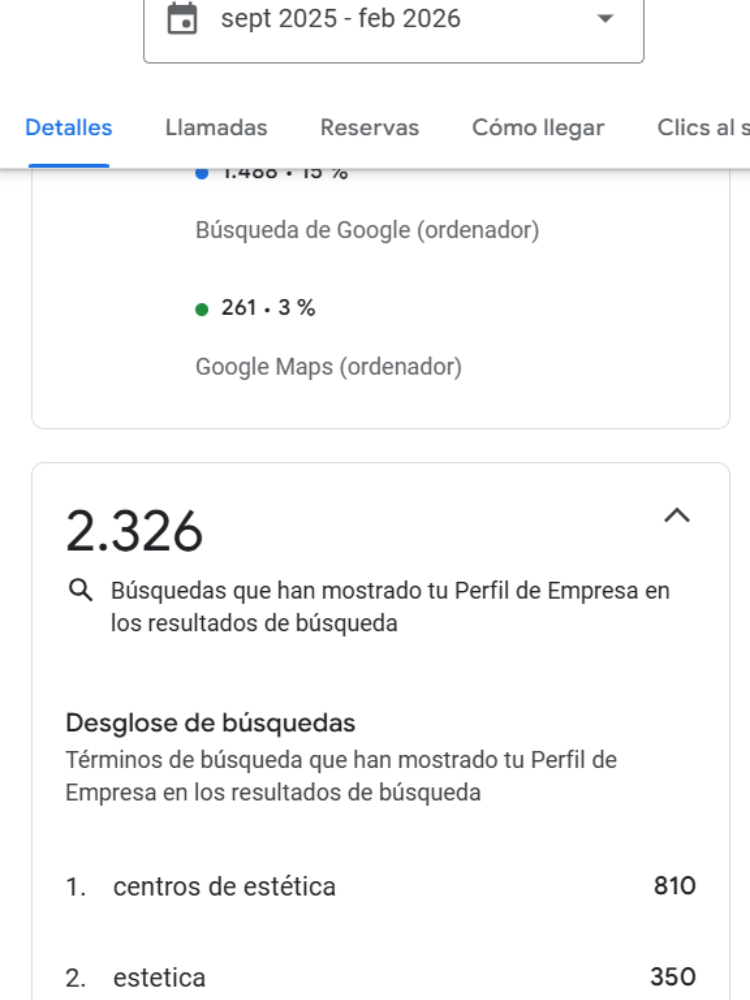Collapse the 2.326 búsquedas section
The width and height of the screenshot is (750, 1000).
(677, 516)
